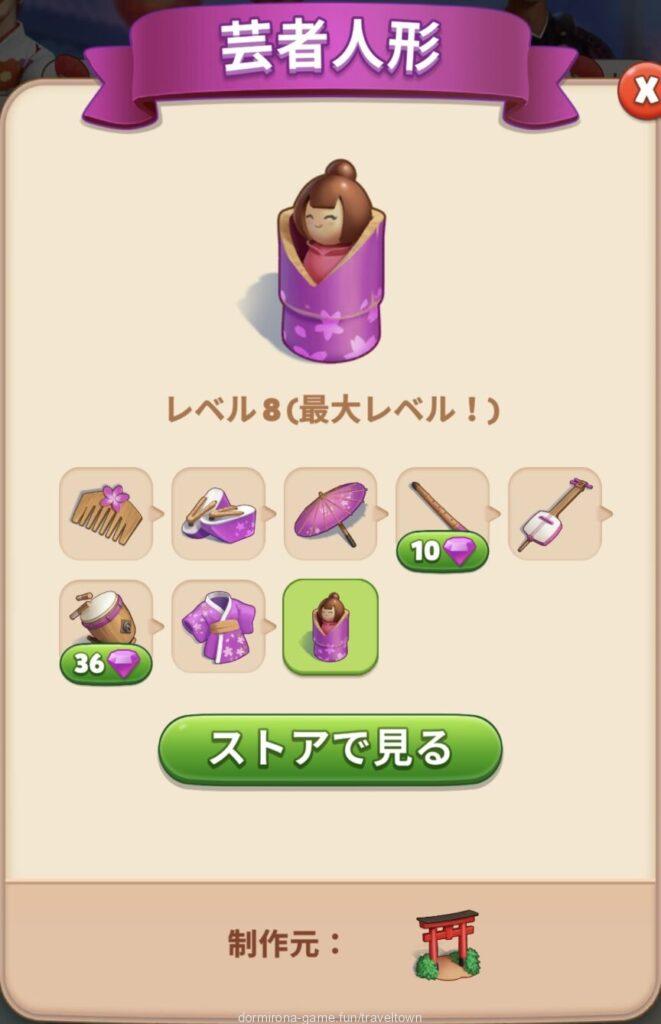Select the wooden comb item tile
Viewport: 661px width, 1024px height.
[106, 513]
